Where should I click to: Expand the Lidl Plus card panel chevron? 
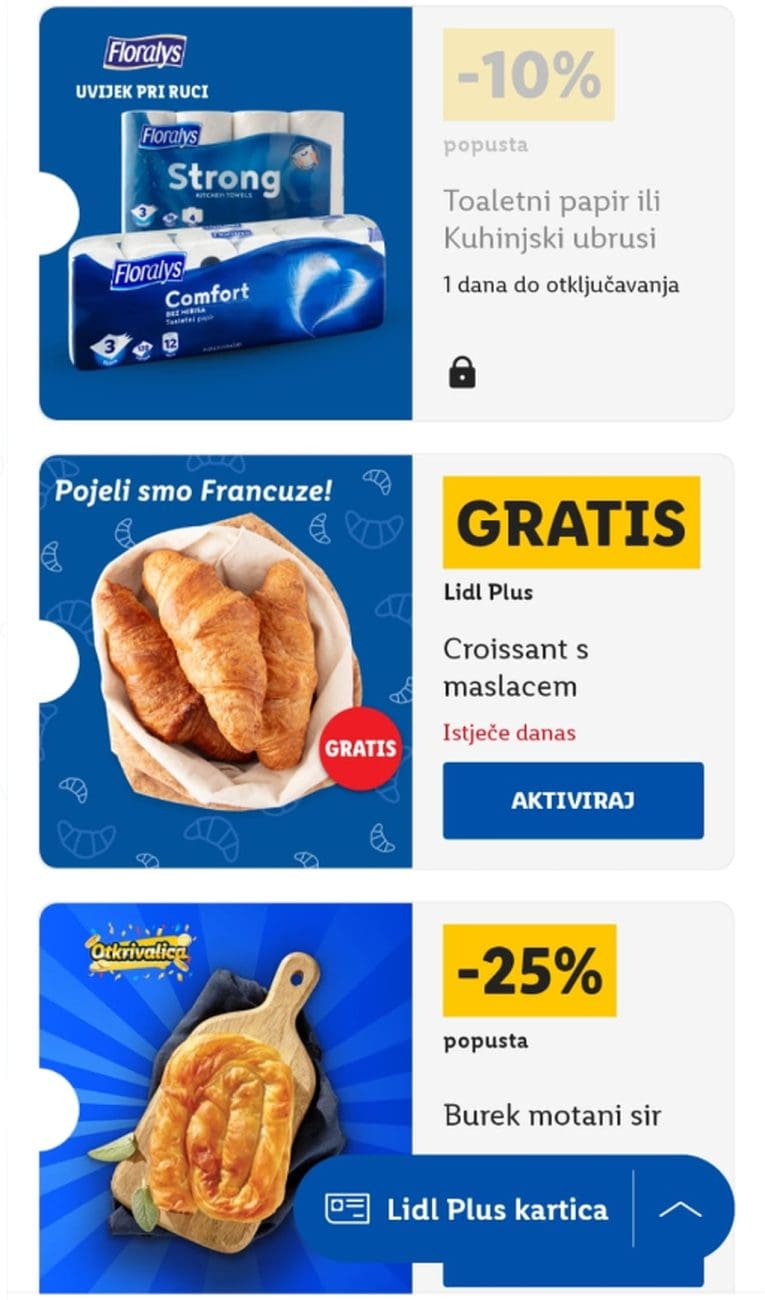tap(681, 1210)
